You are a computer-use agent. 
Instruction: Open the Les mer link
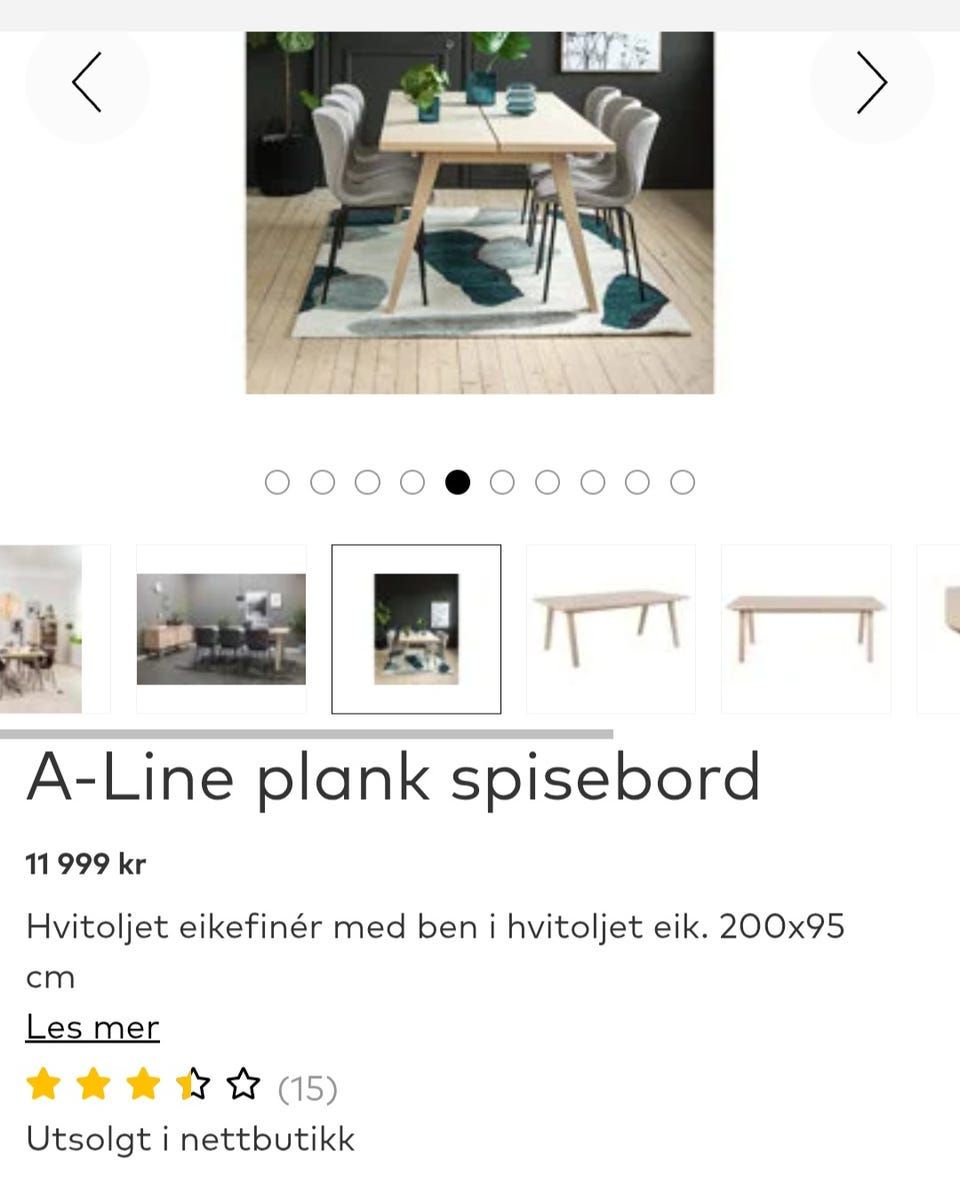(x=92, y=1026)
